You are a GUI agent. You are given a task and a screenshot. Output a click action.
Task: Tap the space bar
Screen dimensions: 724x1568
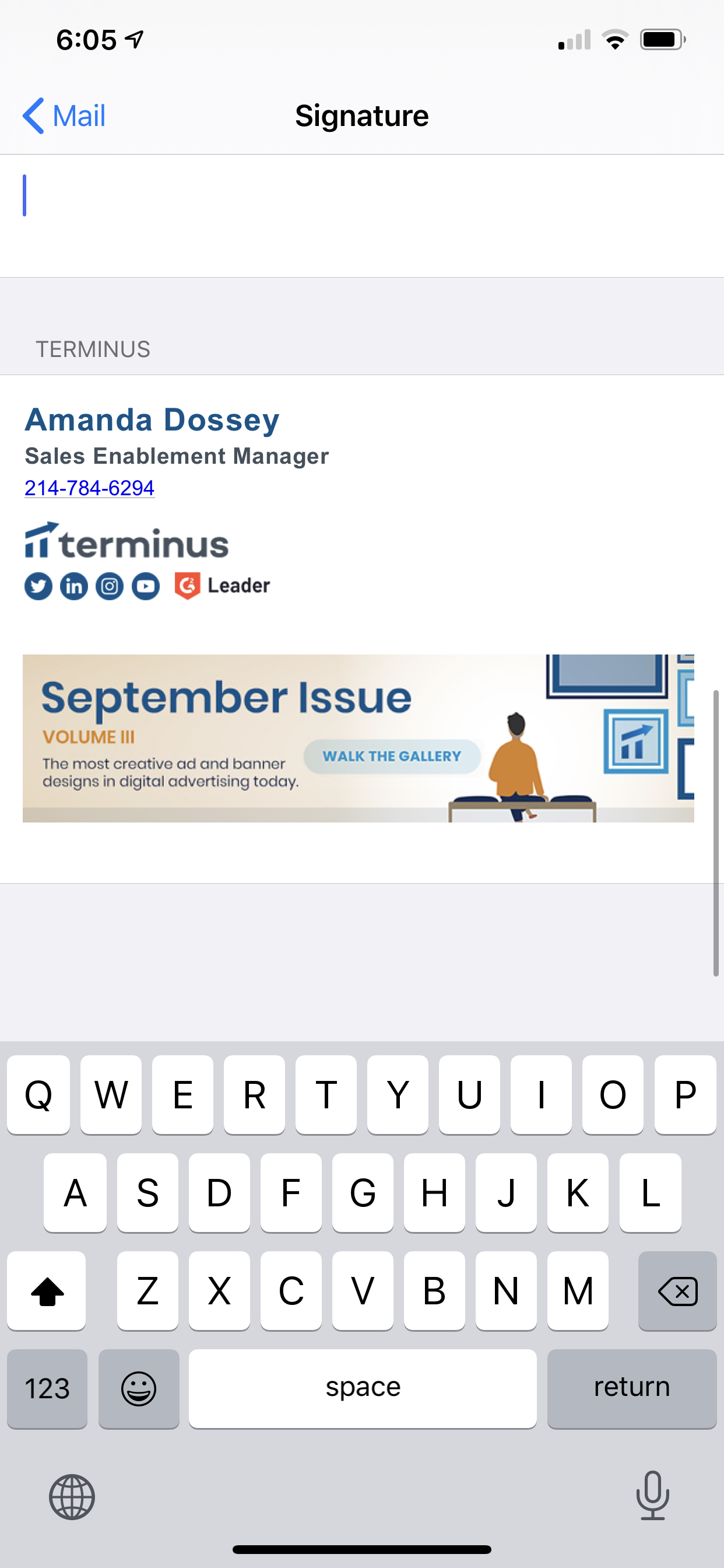[x=363, y=1388]
